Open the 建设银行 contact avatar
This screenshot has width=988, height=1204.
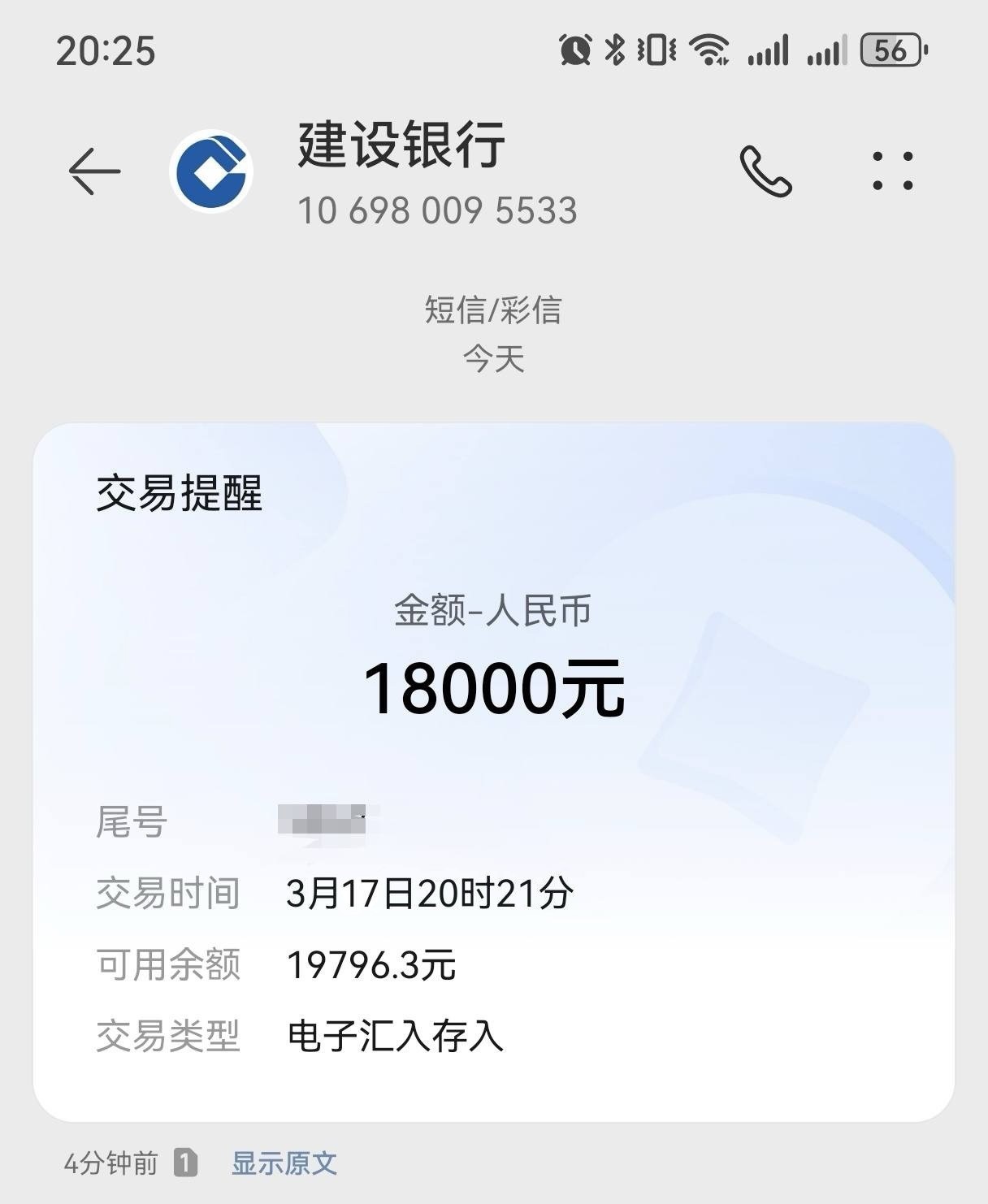point(211,171)
